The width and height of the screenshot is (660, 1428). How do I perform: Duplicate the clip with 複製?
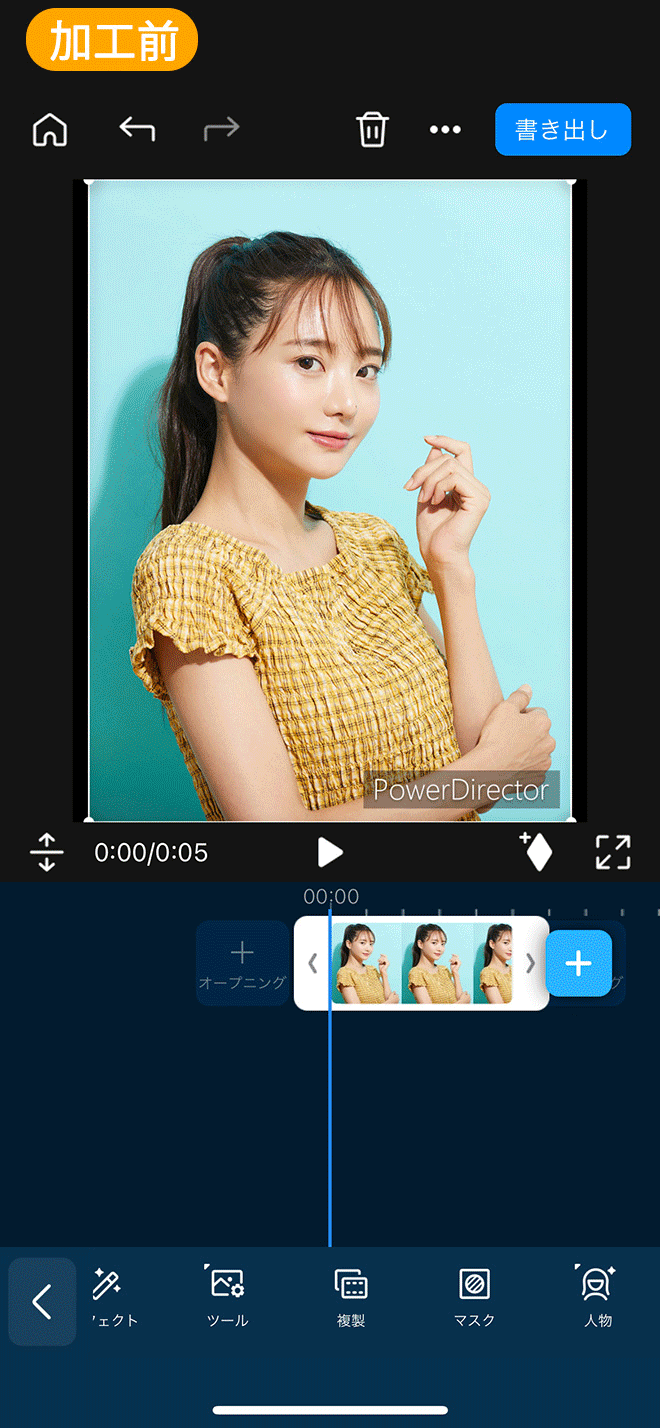point(351,1297)
